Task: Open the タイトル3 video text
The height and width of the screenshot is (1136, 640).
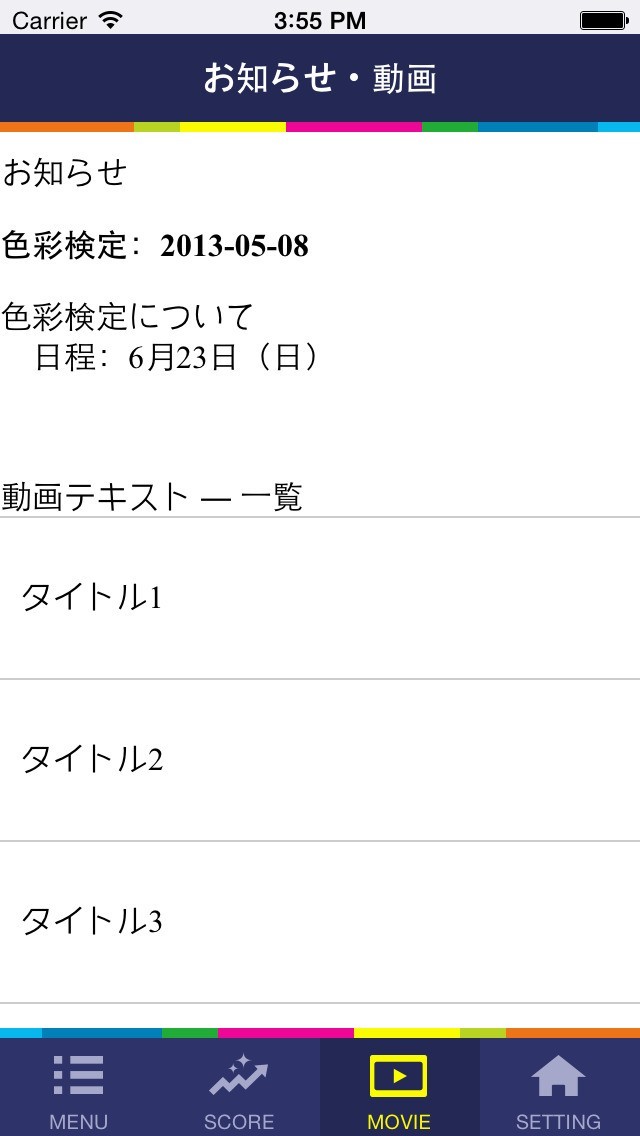Action: pyautogui.click(x=320, y=922)
